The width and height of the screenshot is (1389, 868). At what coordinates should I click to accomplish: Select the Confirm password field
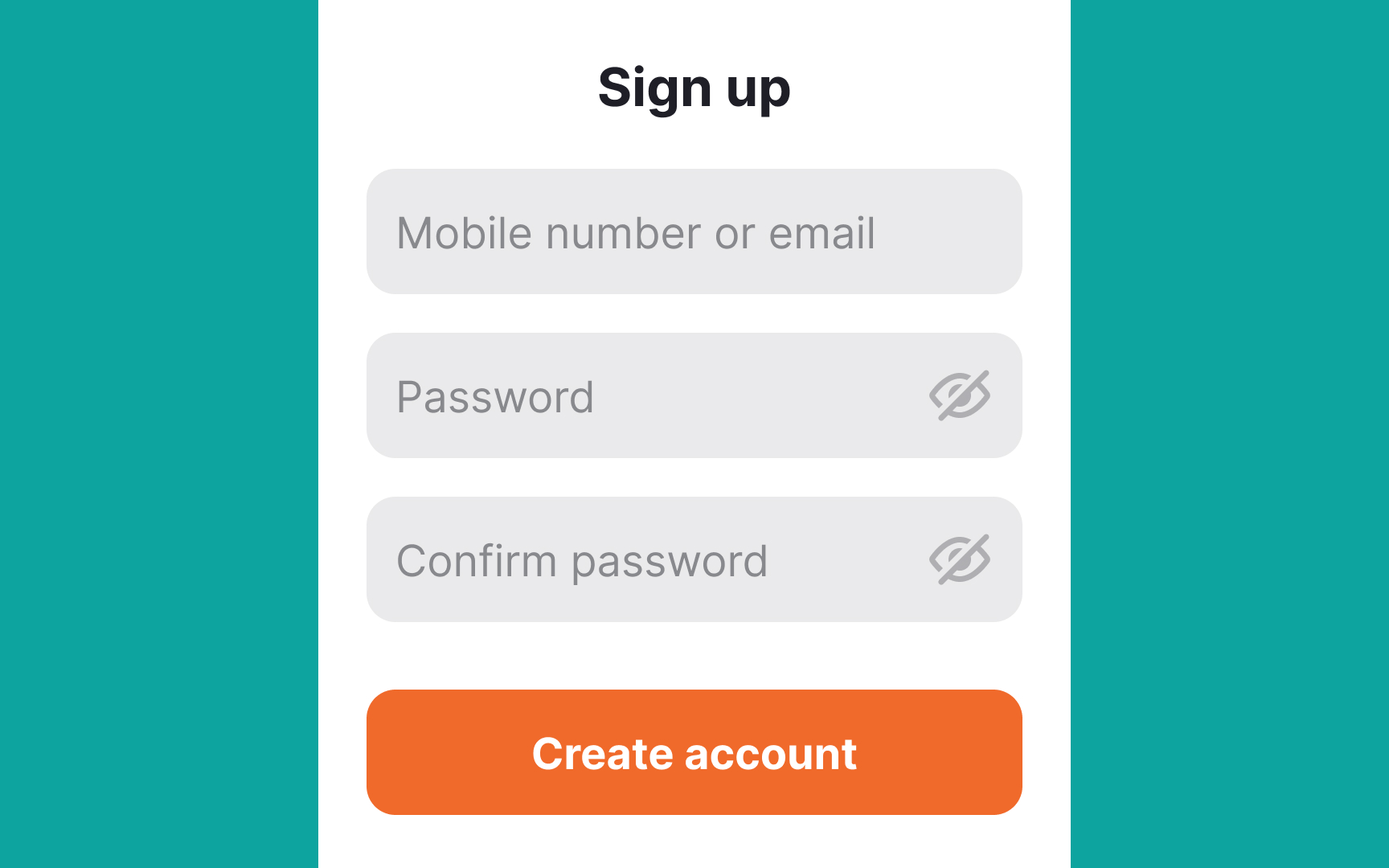click(643, 560)
